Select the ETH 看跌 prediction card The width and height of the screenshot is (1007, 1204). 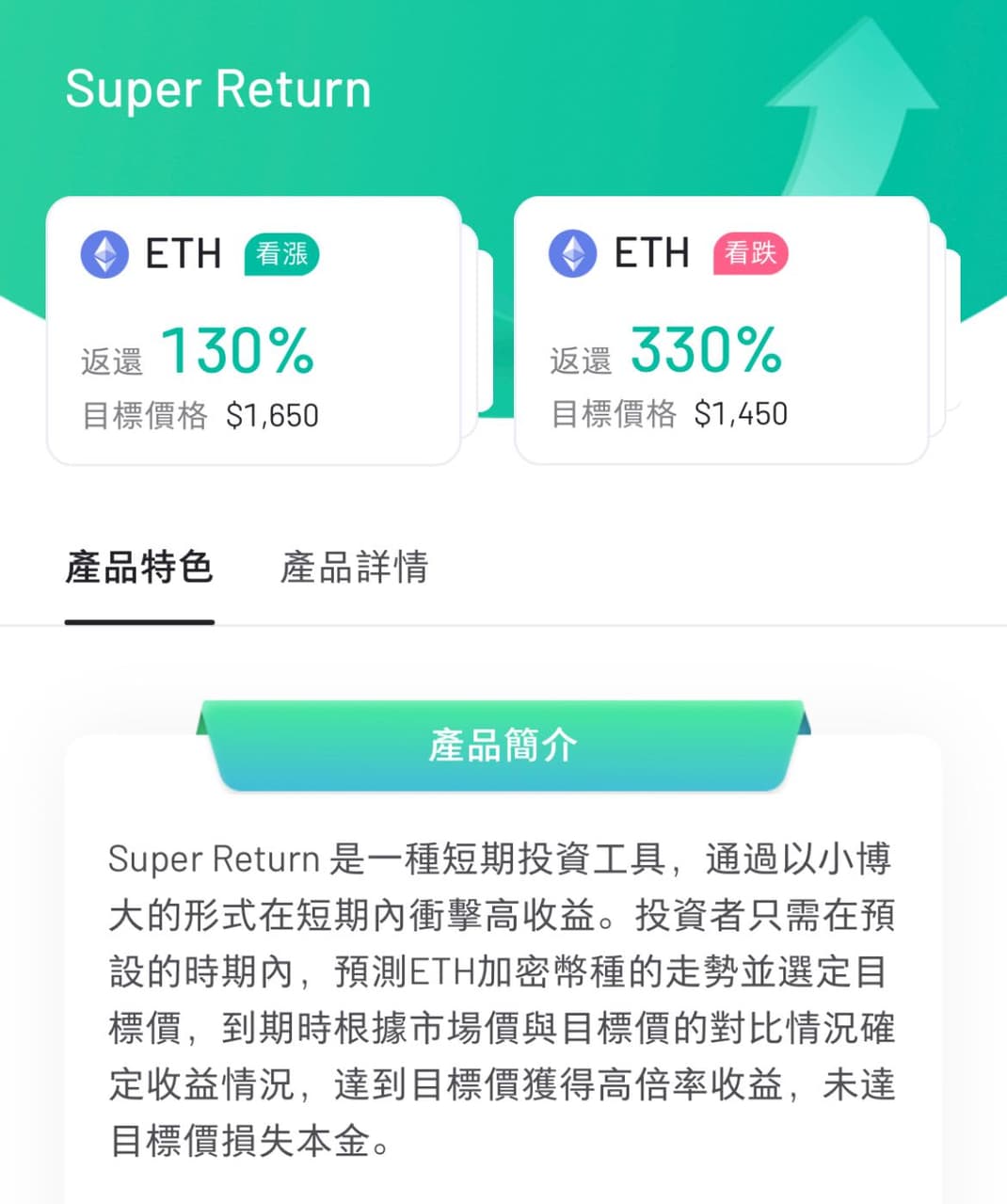click(x=723, y=329)
